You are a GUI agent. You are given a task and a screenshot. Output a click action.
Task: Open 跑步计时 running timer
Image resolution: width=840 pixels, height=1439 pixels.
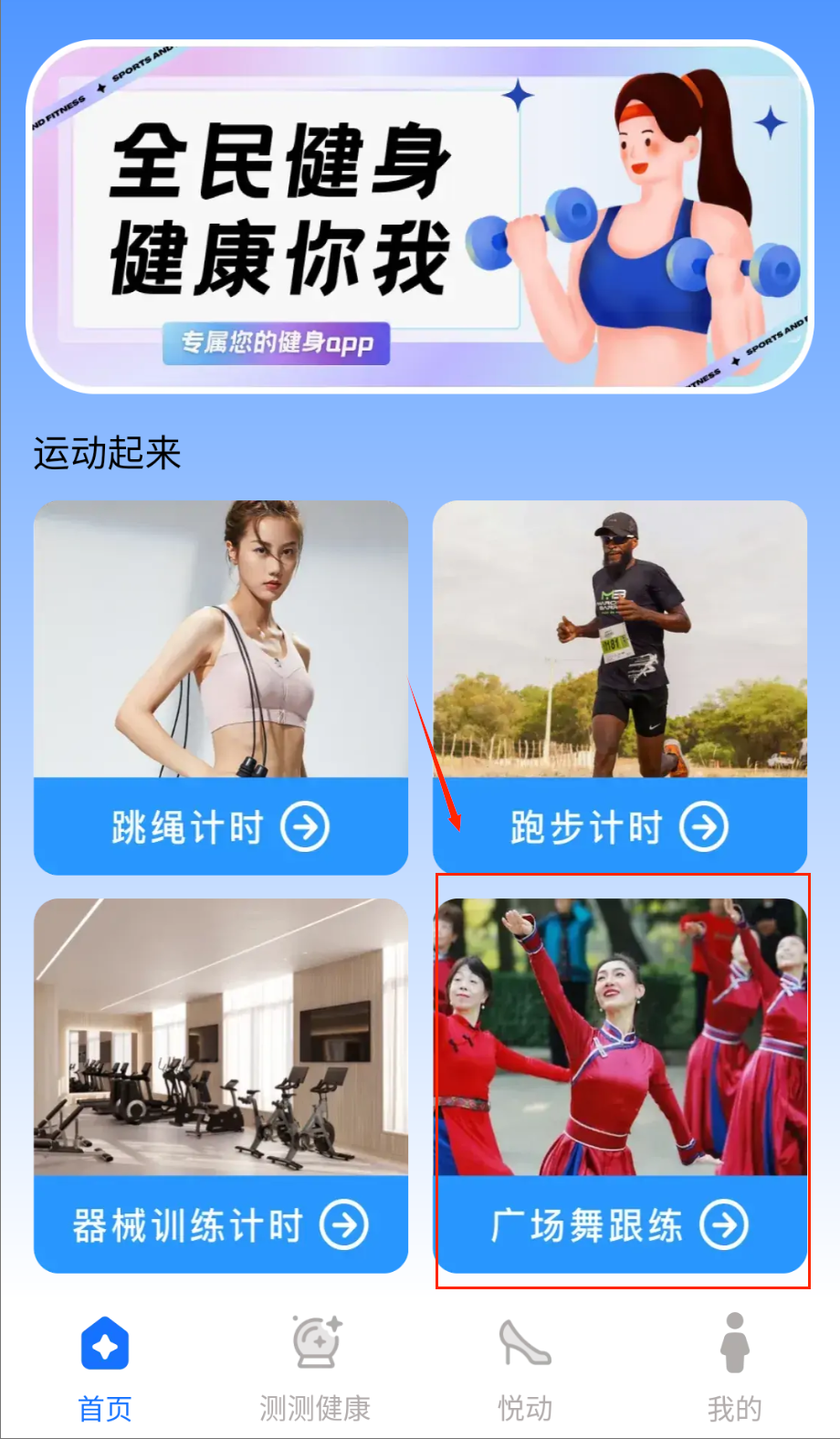click(x=619, y=826)
